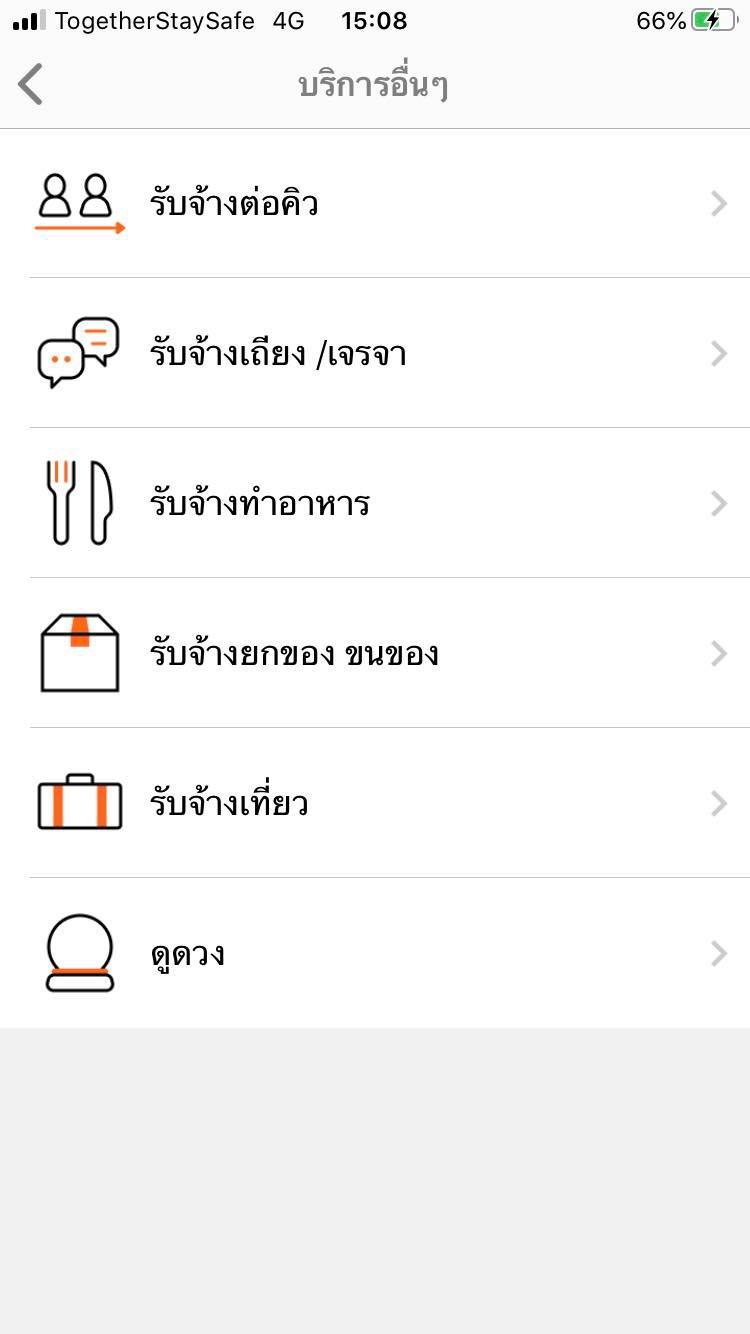Open the รับจ้างเที่ยว travel service
The width and height of the screenshot is (750, 1334).
375,803
